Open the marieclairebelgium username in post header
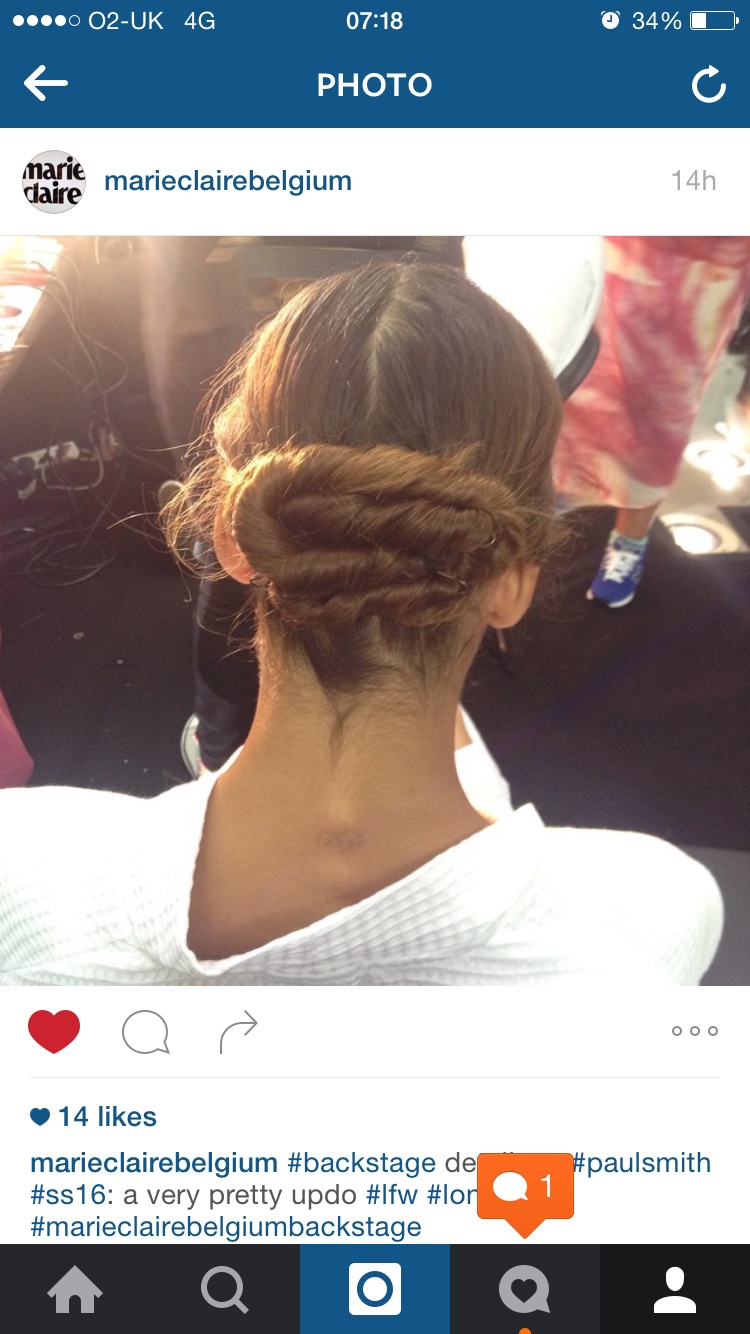This screenshot has height=1334, width=750. (x=228, y=181)
